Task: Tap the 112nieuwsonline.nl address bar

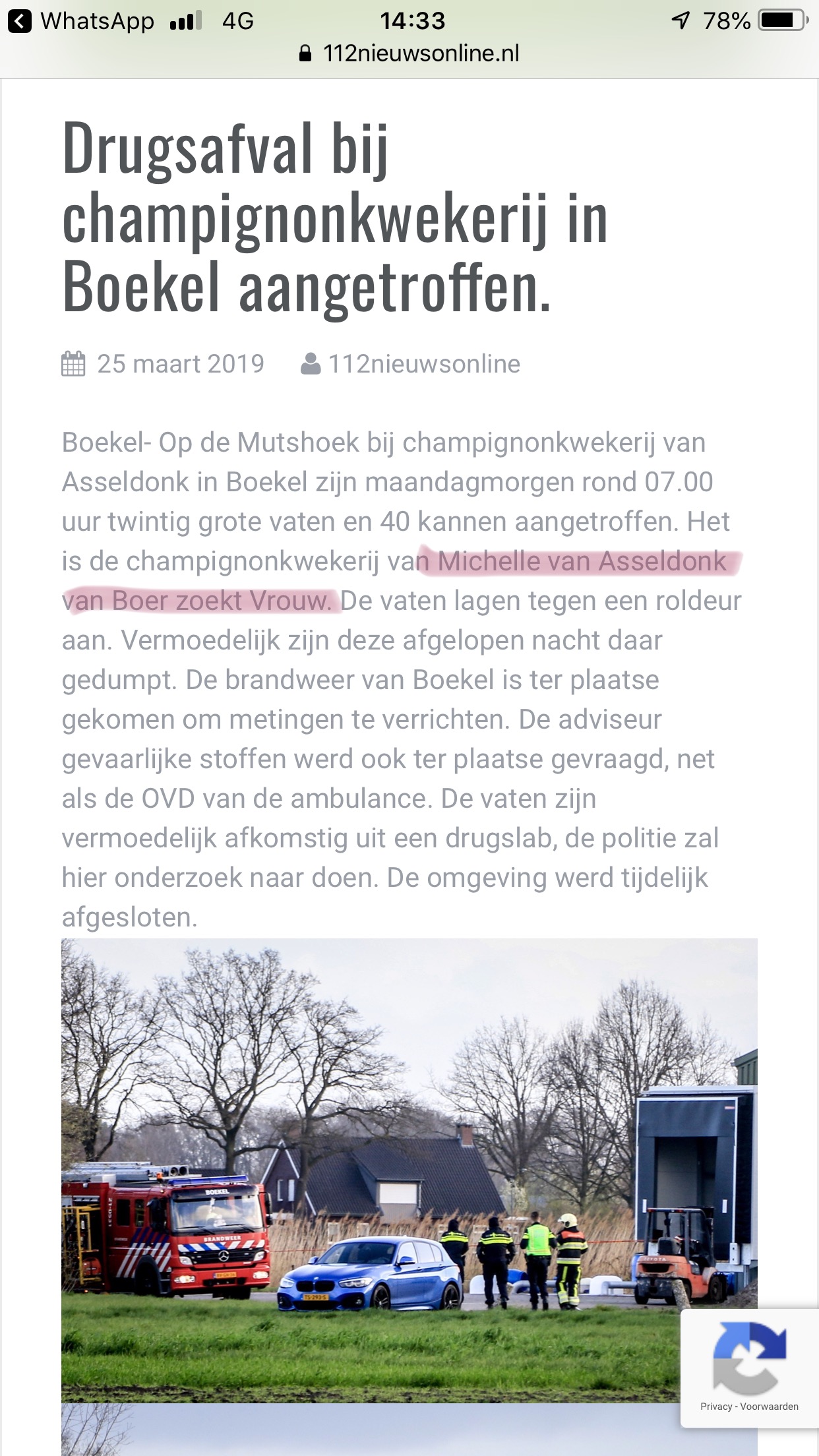Action: [409, 53]
